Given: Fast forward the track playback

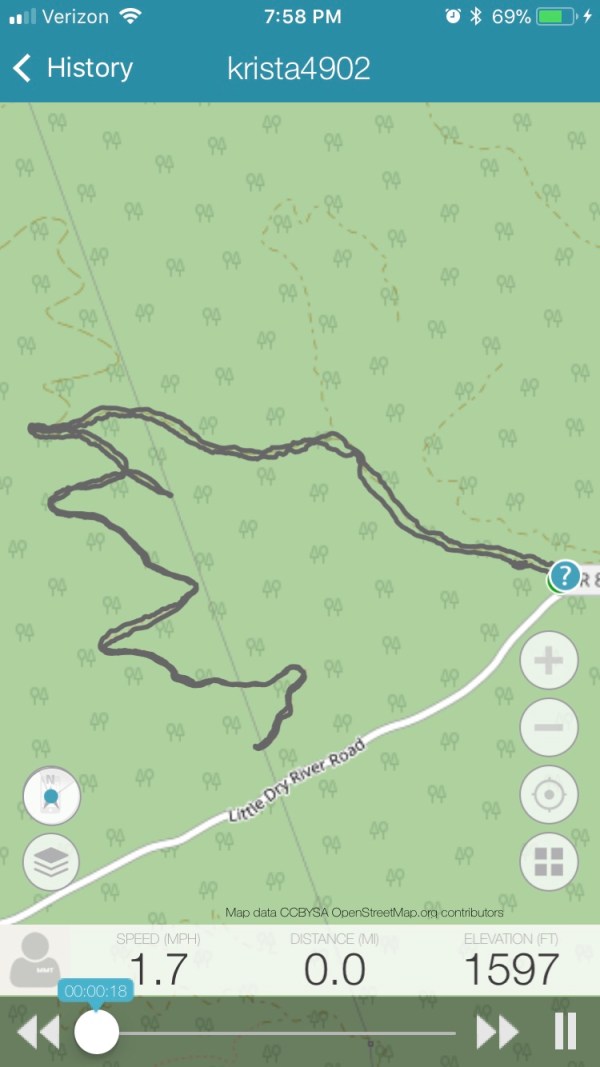Looking at the screenshot, I should [x=497, y=1032].
